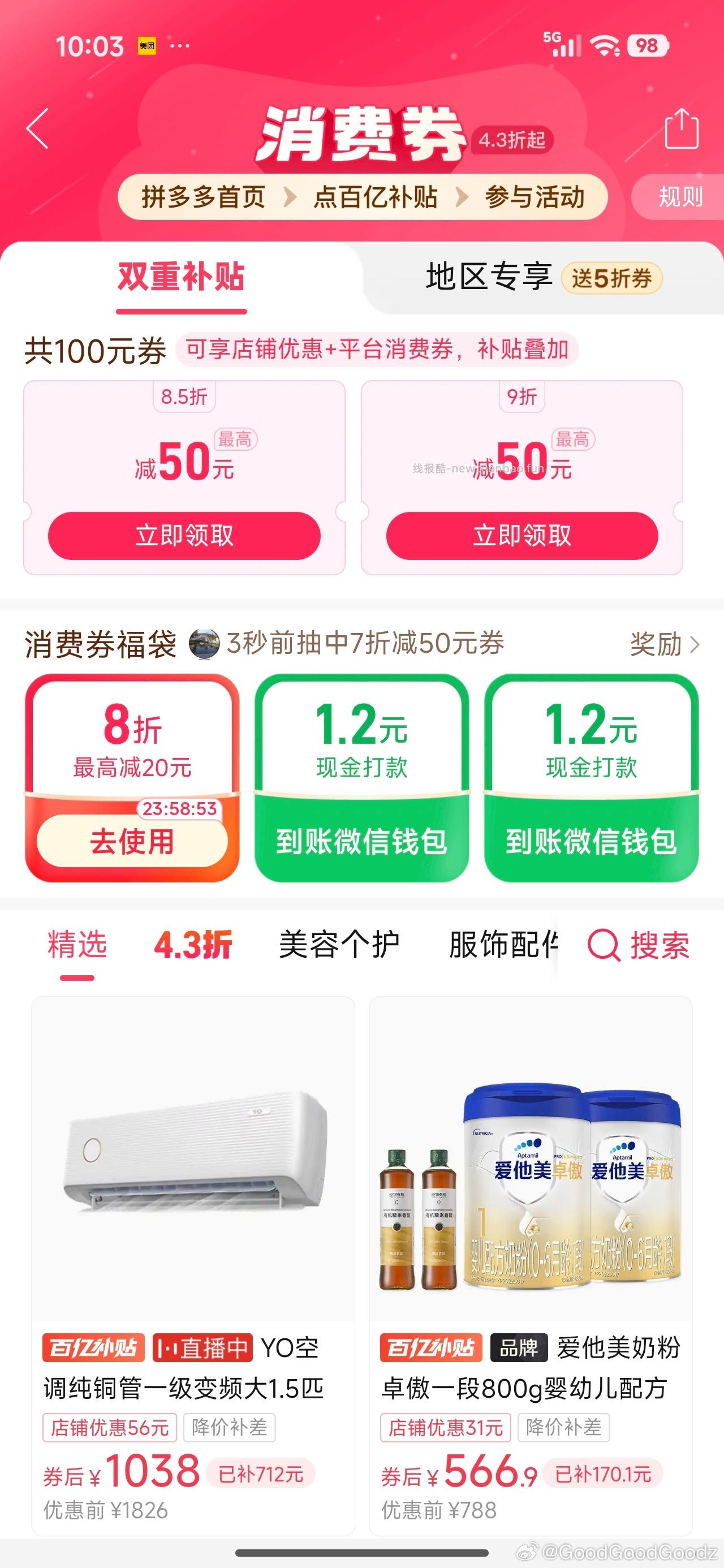
Task: Switch to the 地区专享 tab
Action: pos(490,278)
